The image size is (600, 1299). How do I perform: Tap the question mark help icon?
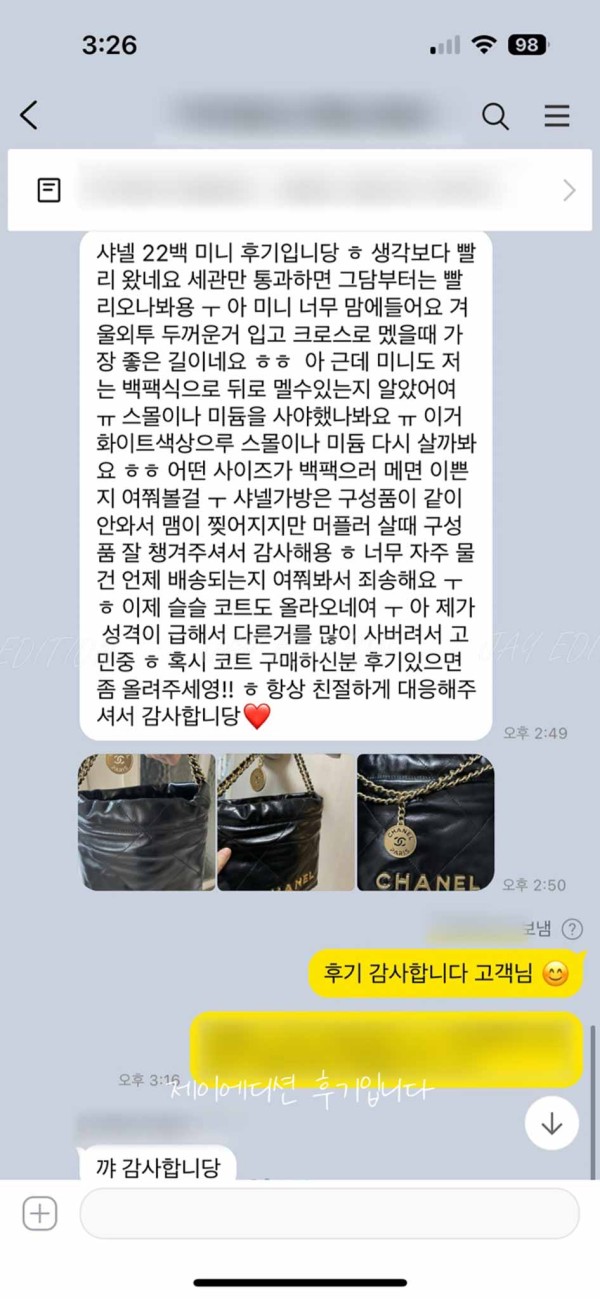pyautogui.click(x=572, y=929)
